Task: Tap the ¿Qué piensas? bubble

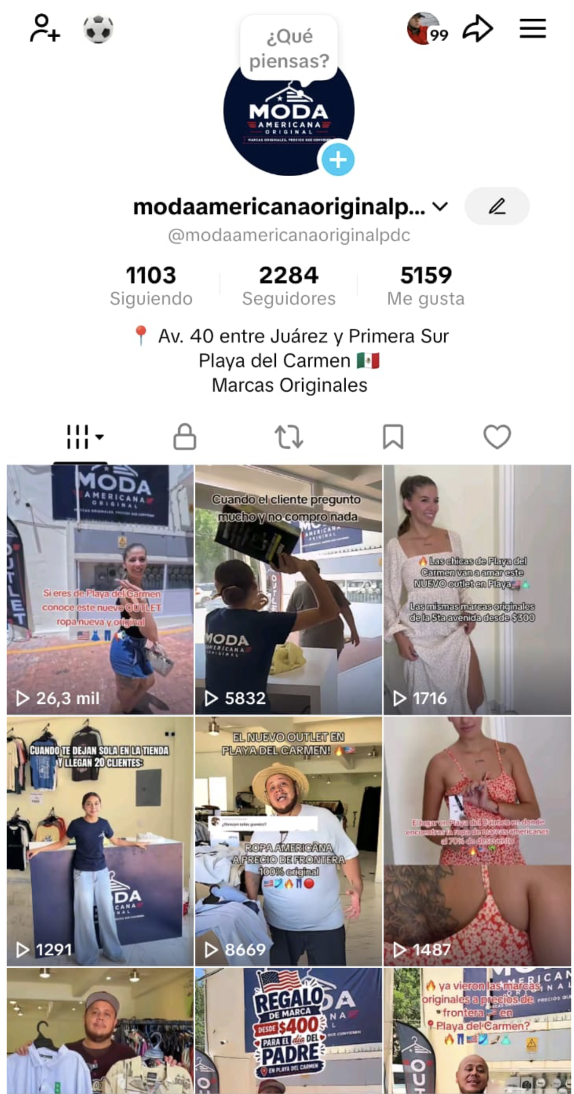Action: (x=289, y=48)
